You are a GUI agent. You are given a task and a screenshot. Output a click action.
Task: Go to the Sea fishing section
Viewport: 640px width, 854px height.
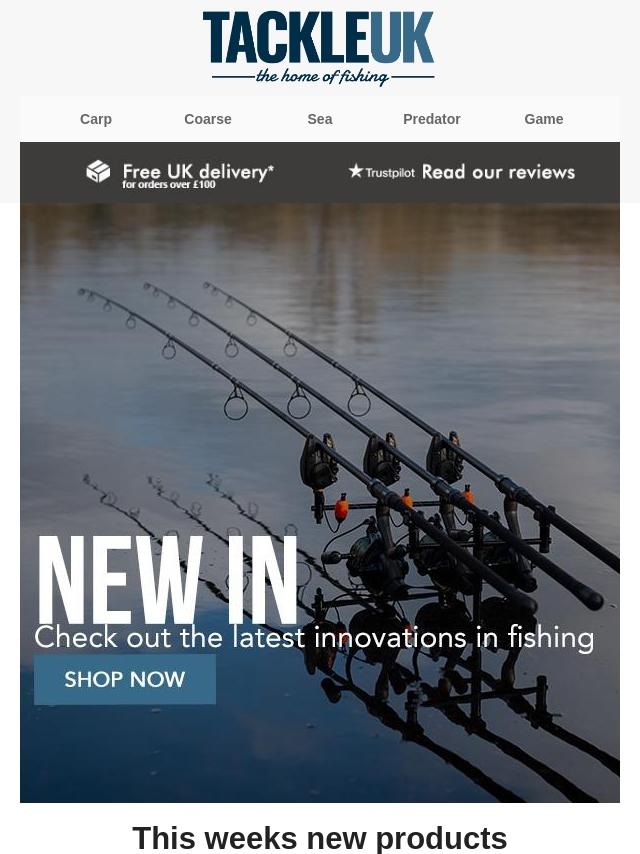coord(320,119)
